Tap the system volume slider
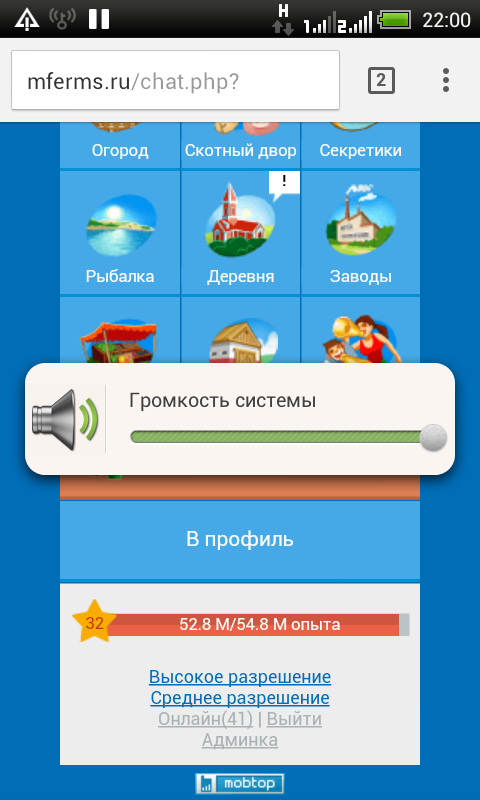The width and height of the screenshot is (480, 800). [288, 437]
